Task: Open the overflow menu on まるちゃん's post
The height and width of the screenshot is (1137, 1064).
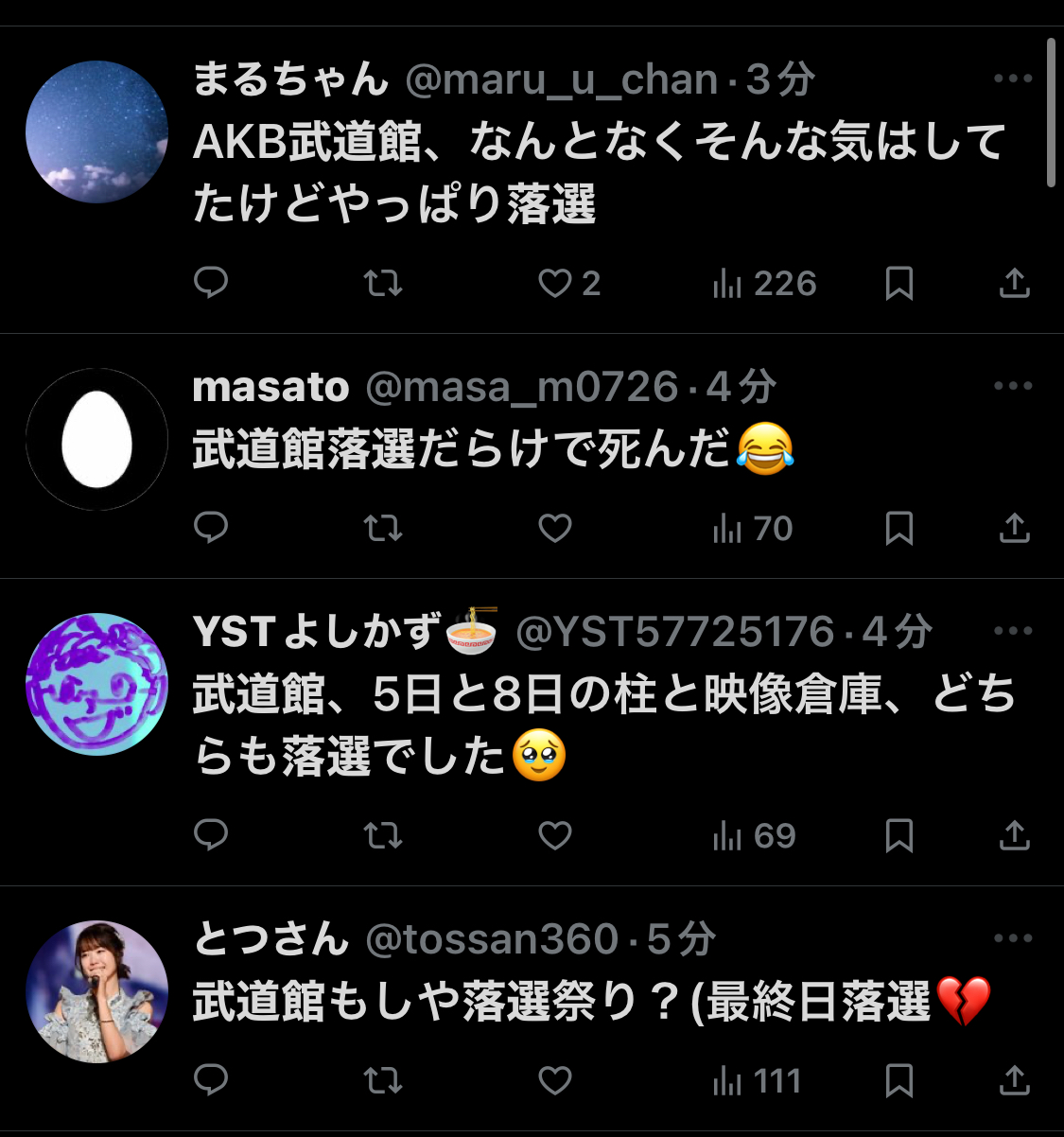Action: (1012, 79)
